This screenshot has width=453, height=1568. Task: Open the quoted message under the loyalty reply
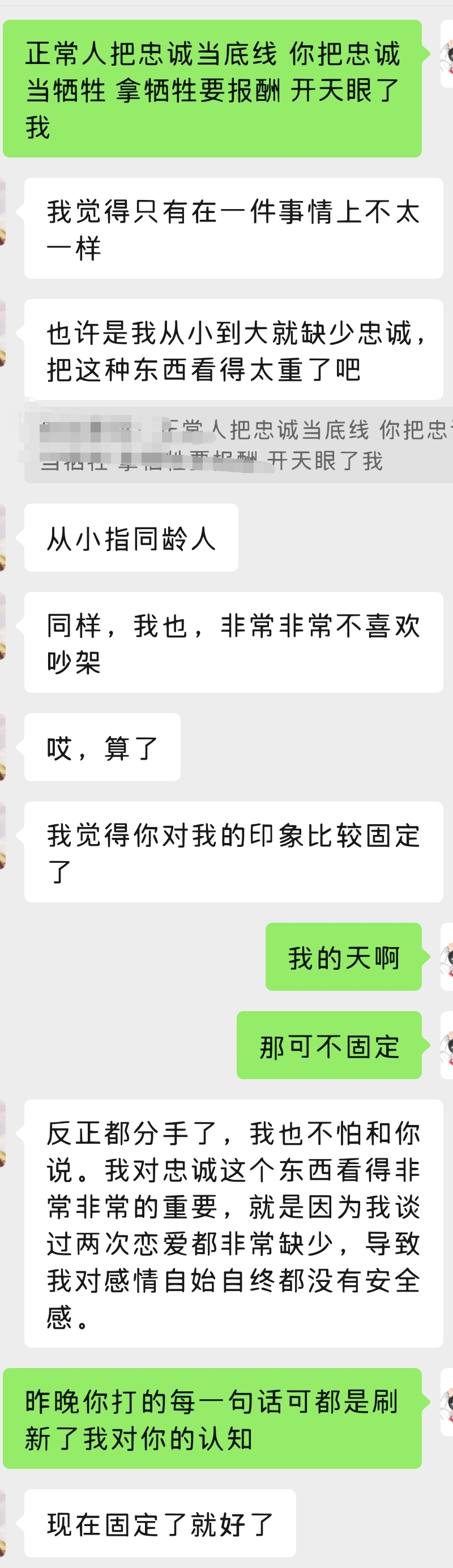[x=238, y=445]
